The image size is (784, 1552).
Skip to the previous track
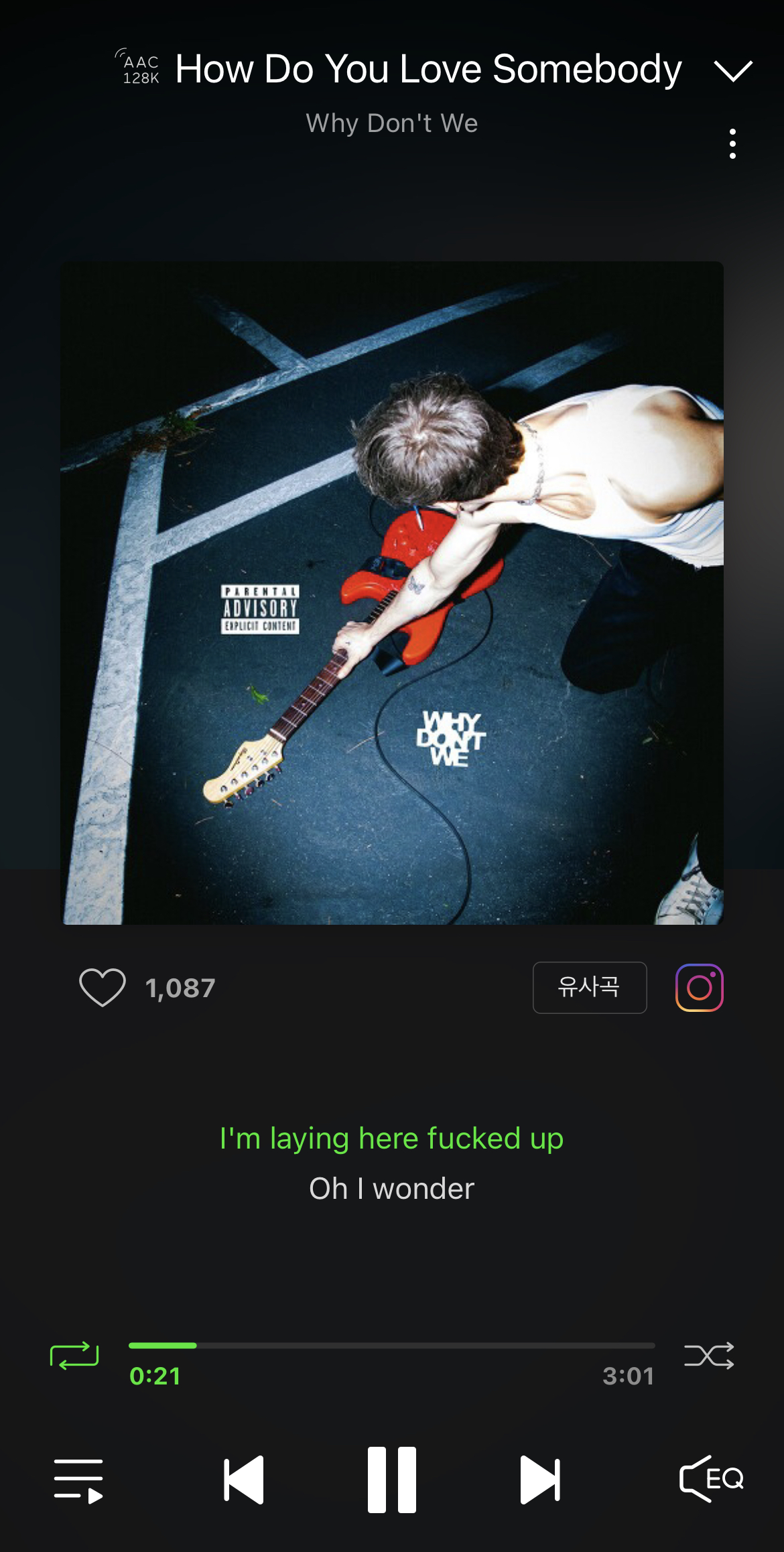(244, 1480)
